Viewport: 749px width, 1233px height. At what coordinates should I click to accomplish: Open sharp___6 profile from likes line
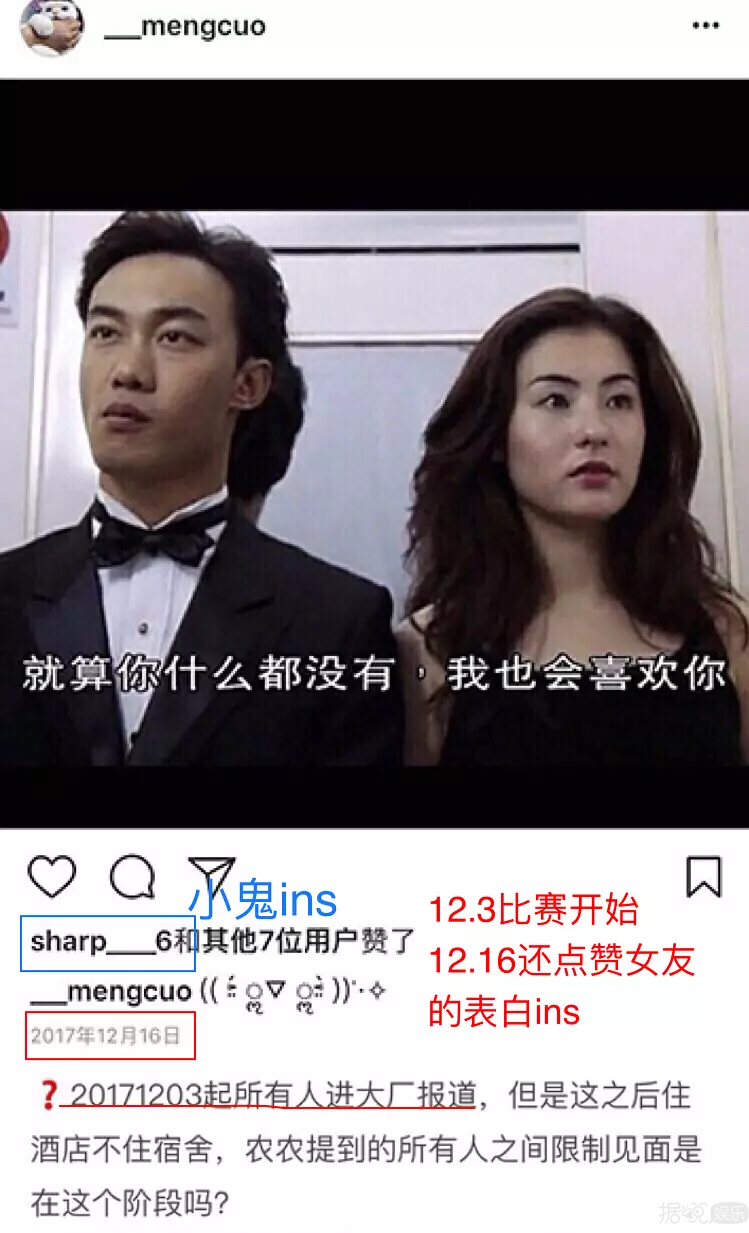click(x=100, y=941)
